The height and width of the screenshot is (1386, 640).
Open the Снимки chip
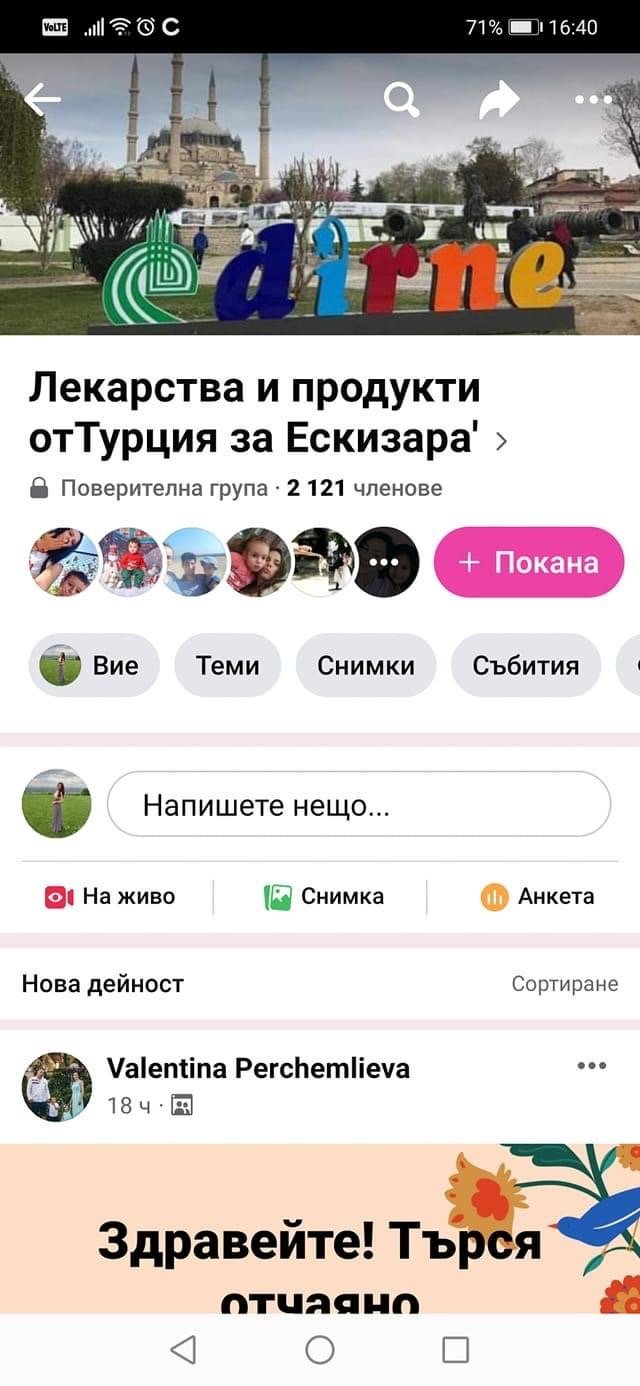[366, 665]
